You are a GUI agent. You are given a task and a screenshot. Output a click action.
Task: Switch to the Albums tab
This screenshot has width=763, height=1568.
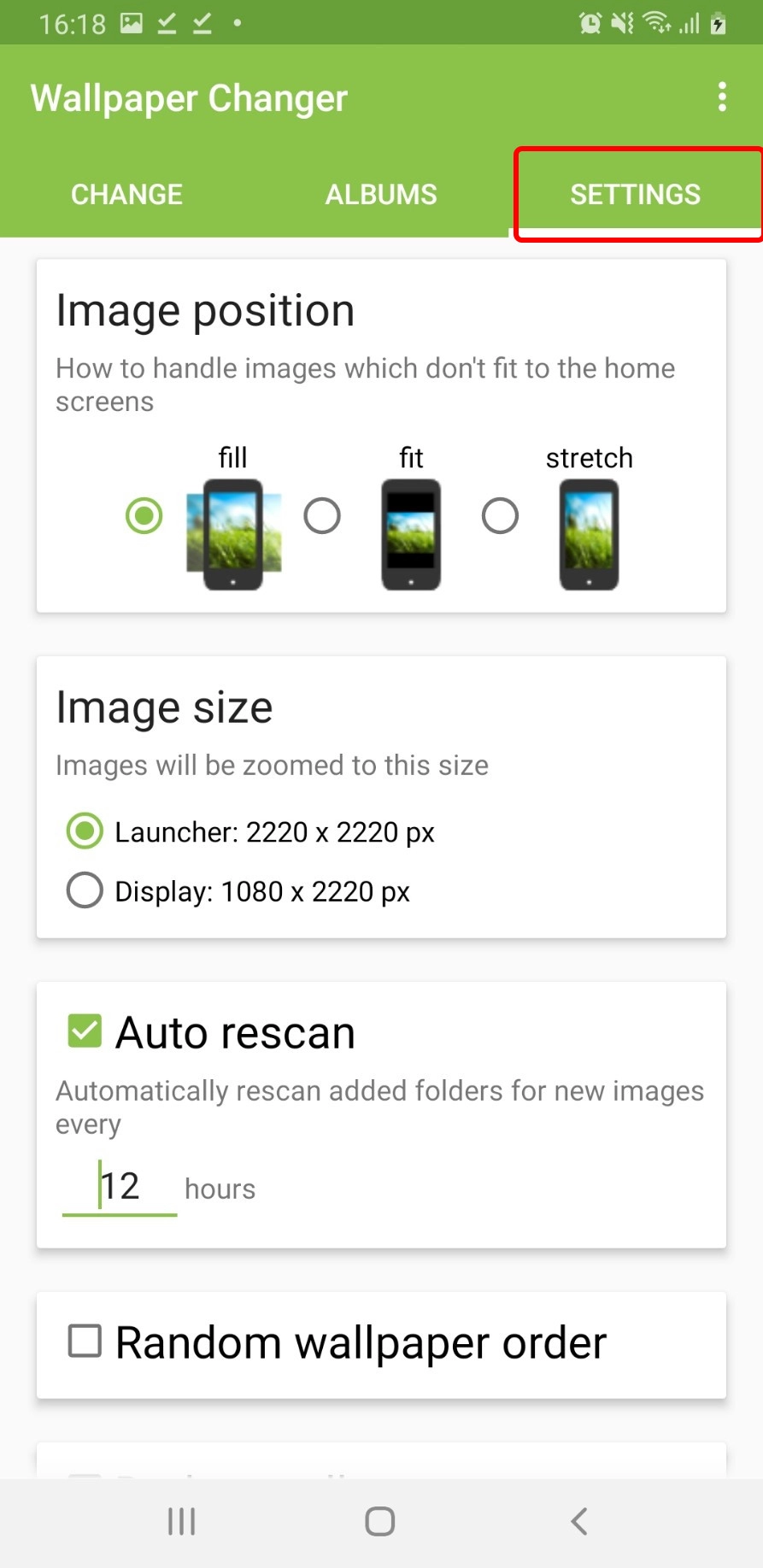point(381,195)
